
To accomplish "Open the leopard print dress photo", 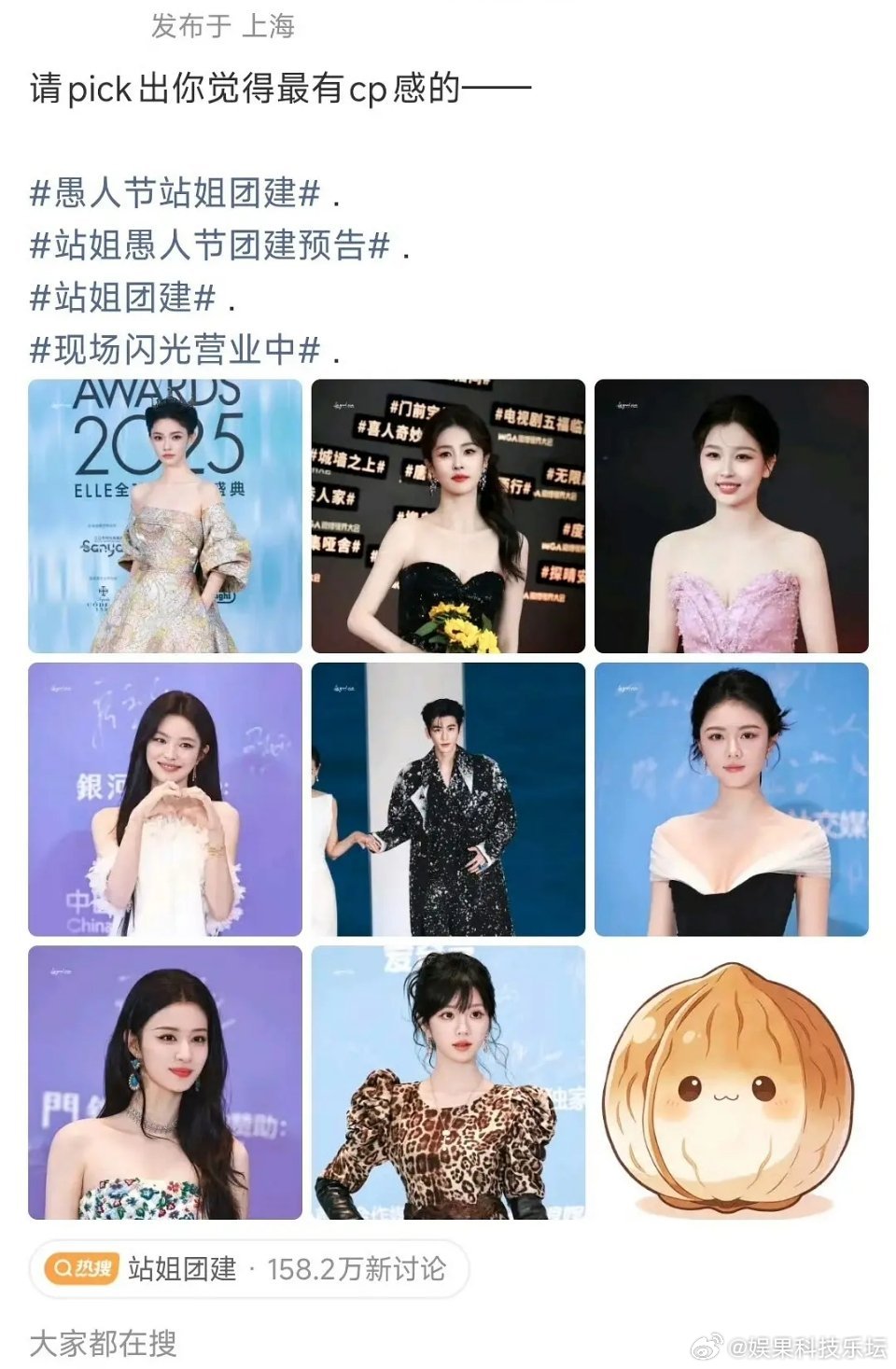I will click(451, 1083).
